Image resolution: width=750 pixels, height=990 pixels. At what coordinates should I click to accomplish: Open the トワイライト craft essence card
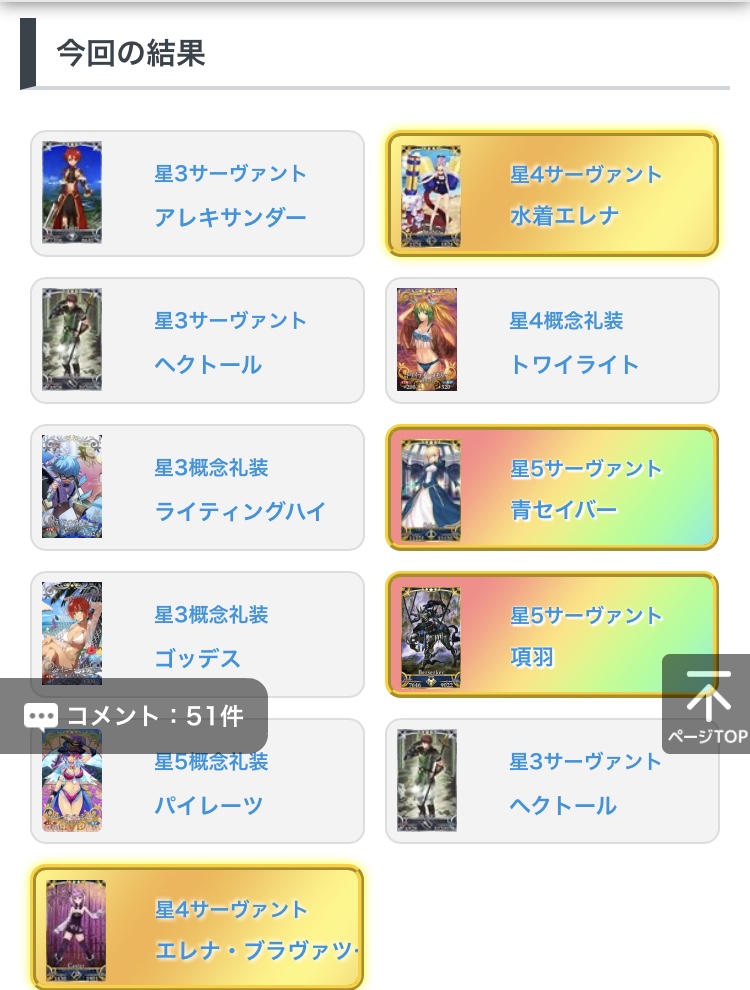[x=552, y=341]
